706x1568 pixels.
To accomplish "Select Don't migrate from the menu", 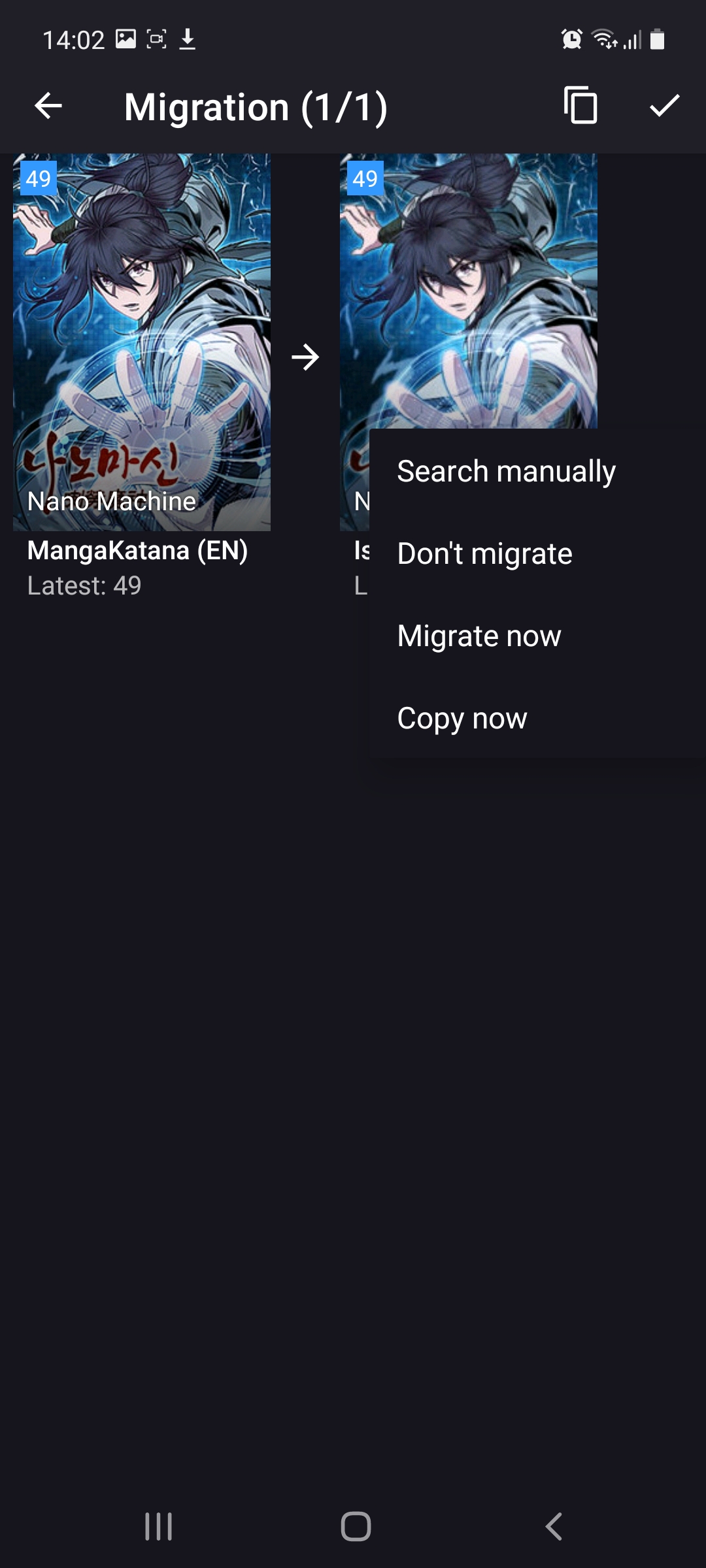I will 484,553.
